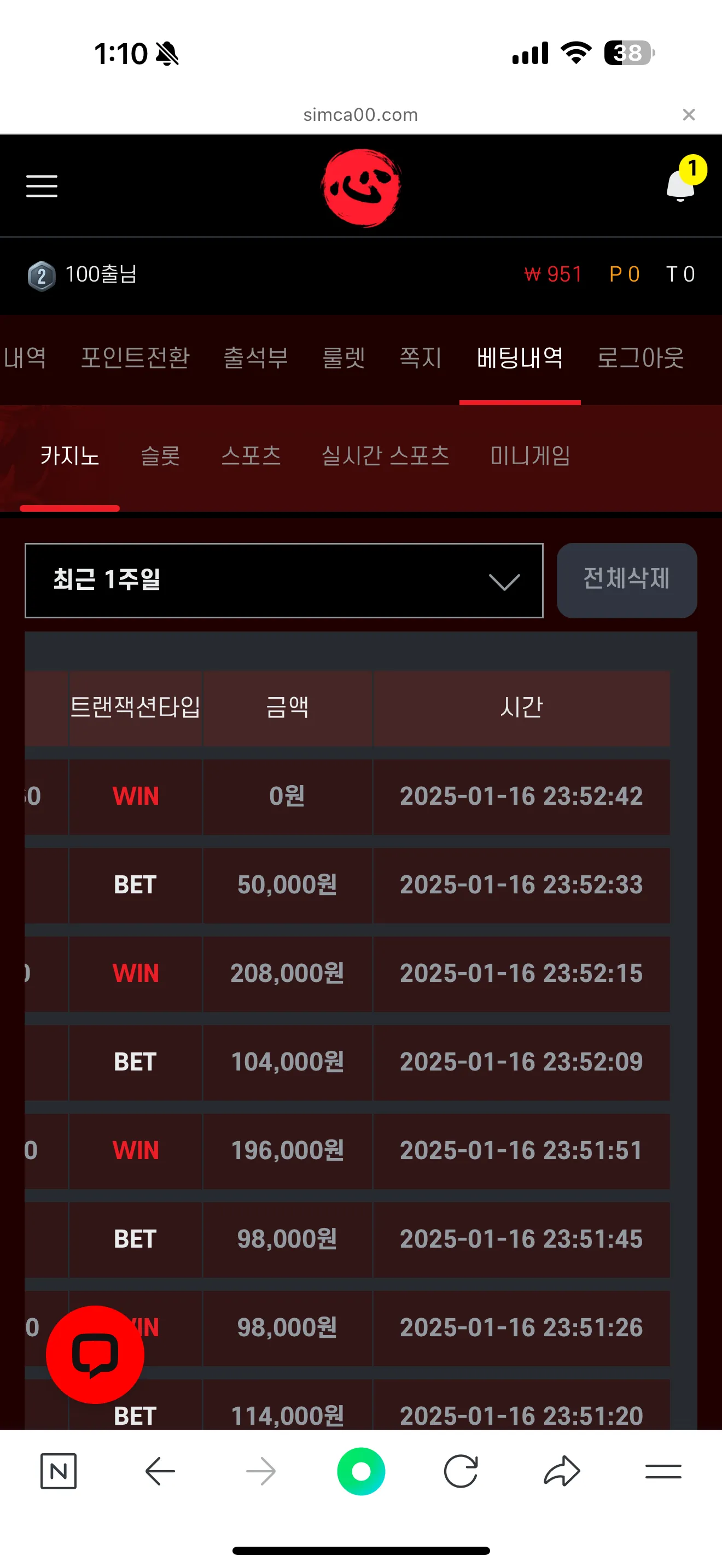Share this page

(x=562, y=1471)
